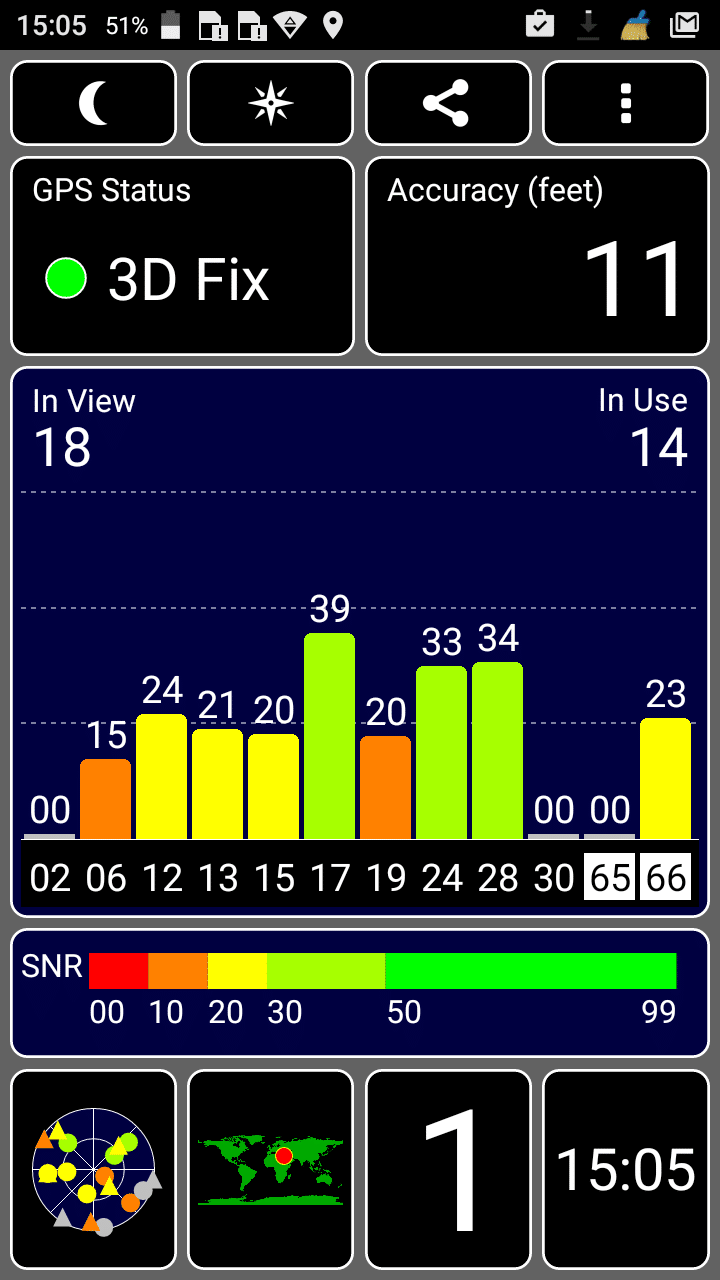Screen dimensions: 720x1280
Task: Toggle night mode with the moon icon
Action: (x=93, y=103)
